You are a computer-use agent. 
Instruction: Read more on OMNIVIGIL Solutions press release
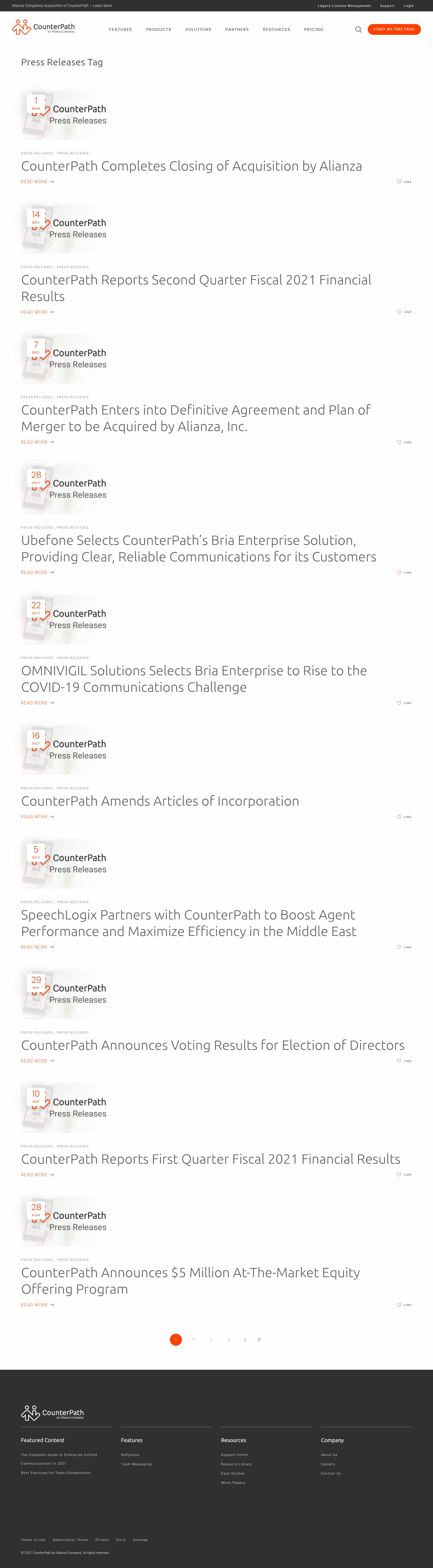point(37,702)
